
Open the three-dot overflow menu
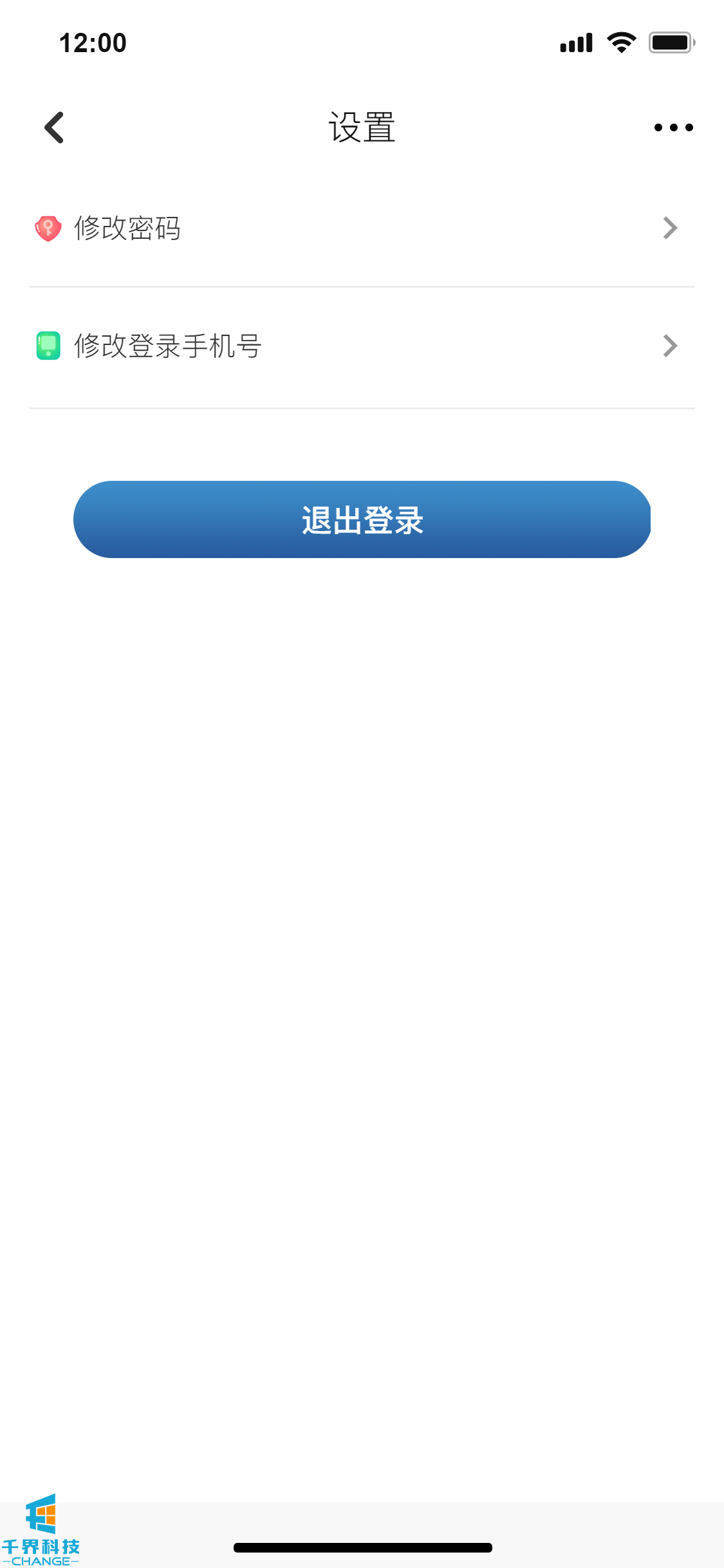(673, 127)
